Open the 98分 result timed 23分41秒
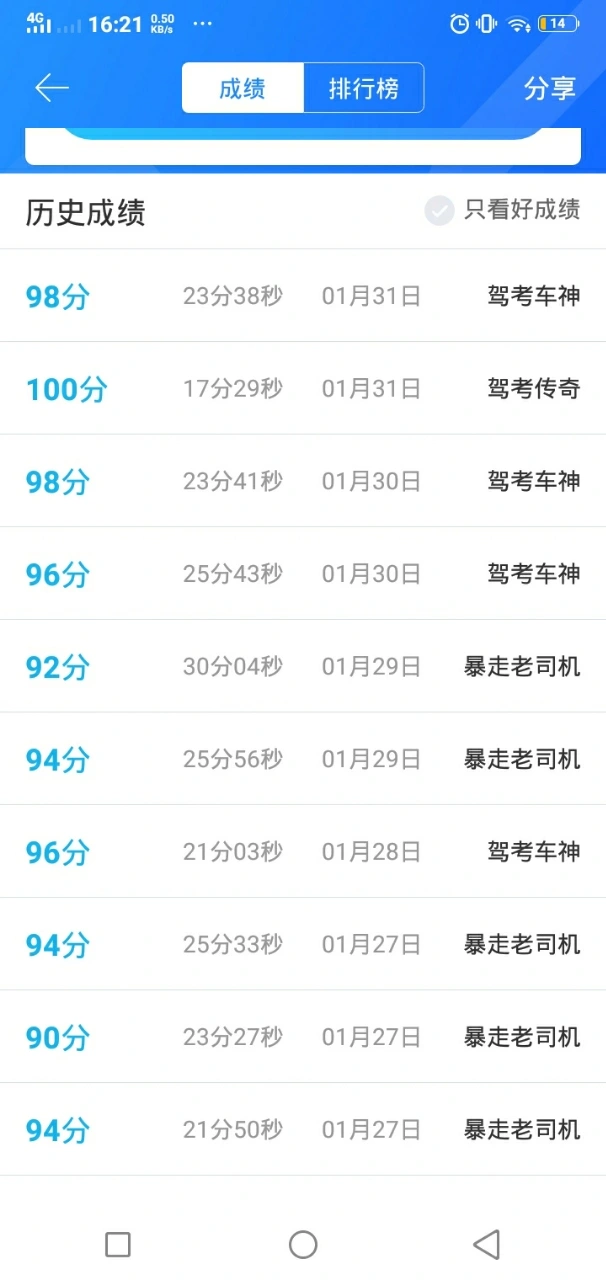 pyautogui.click(x=303, y=481)
